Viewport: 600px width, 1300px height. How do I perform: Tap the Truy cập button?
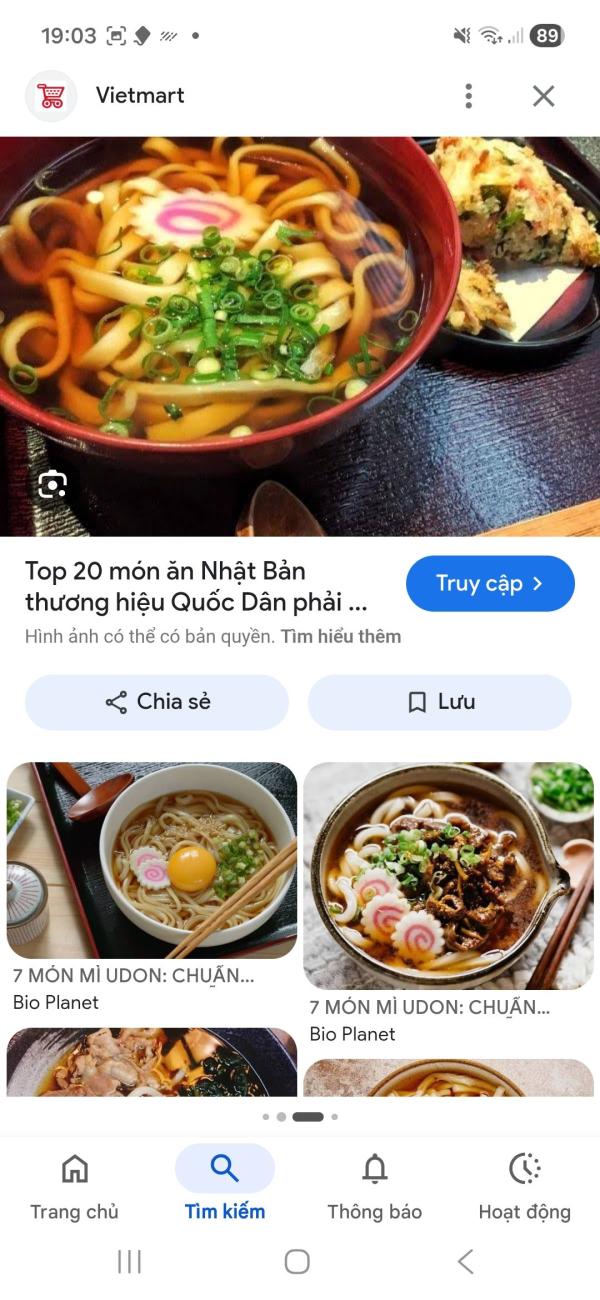pyautogui.click(x=490, y=584)
